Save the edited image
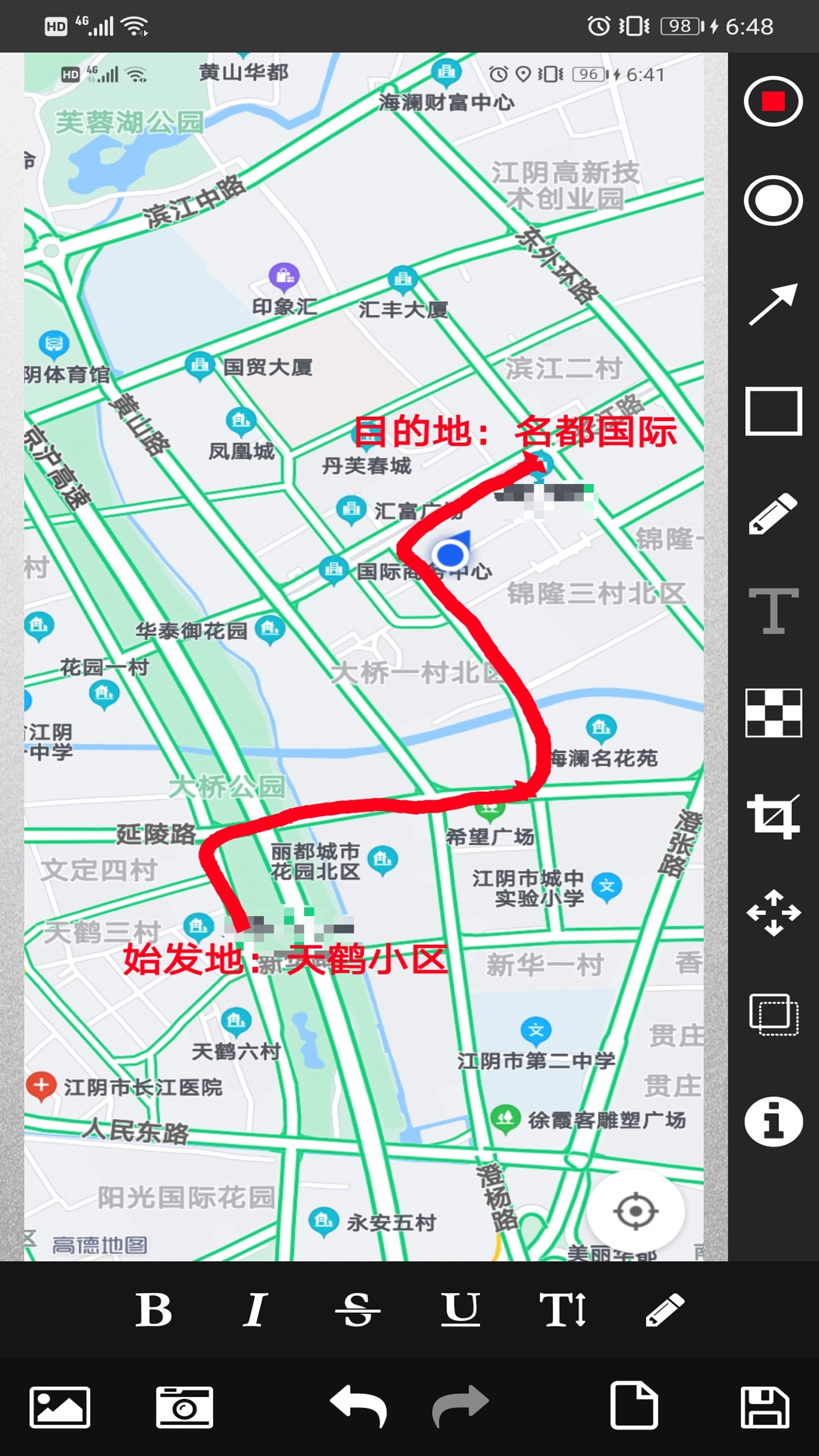The width and height of the screenshot is (819, 1456). coord(764,1407)
